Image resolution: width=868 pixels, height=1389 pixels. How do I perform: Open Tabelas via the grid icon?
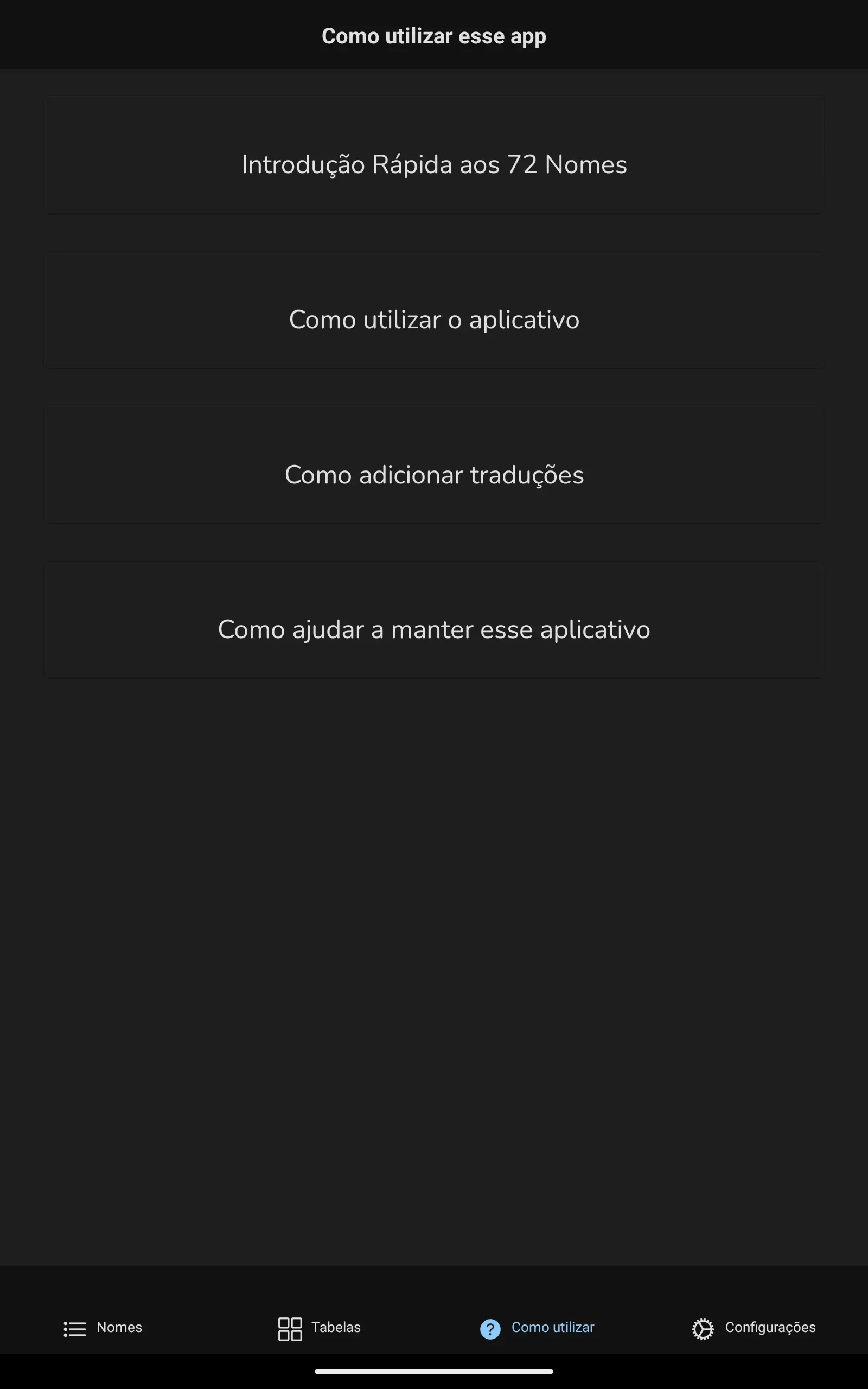[x=289, y=1328]
